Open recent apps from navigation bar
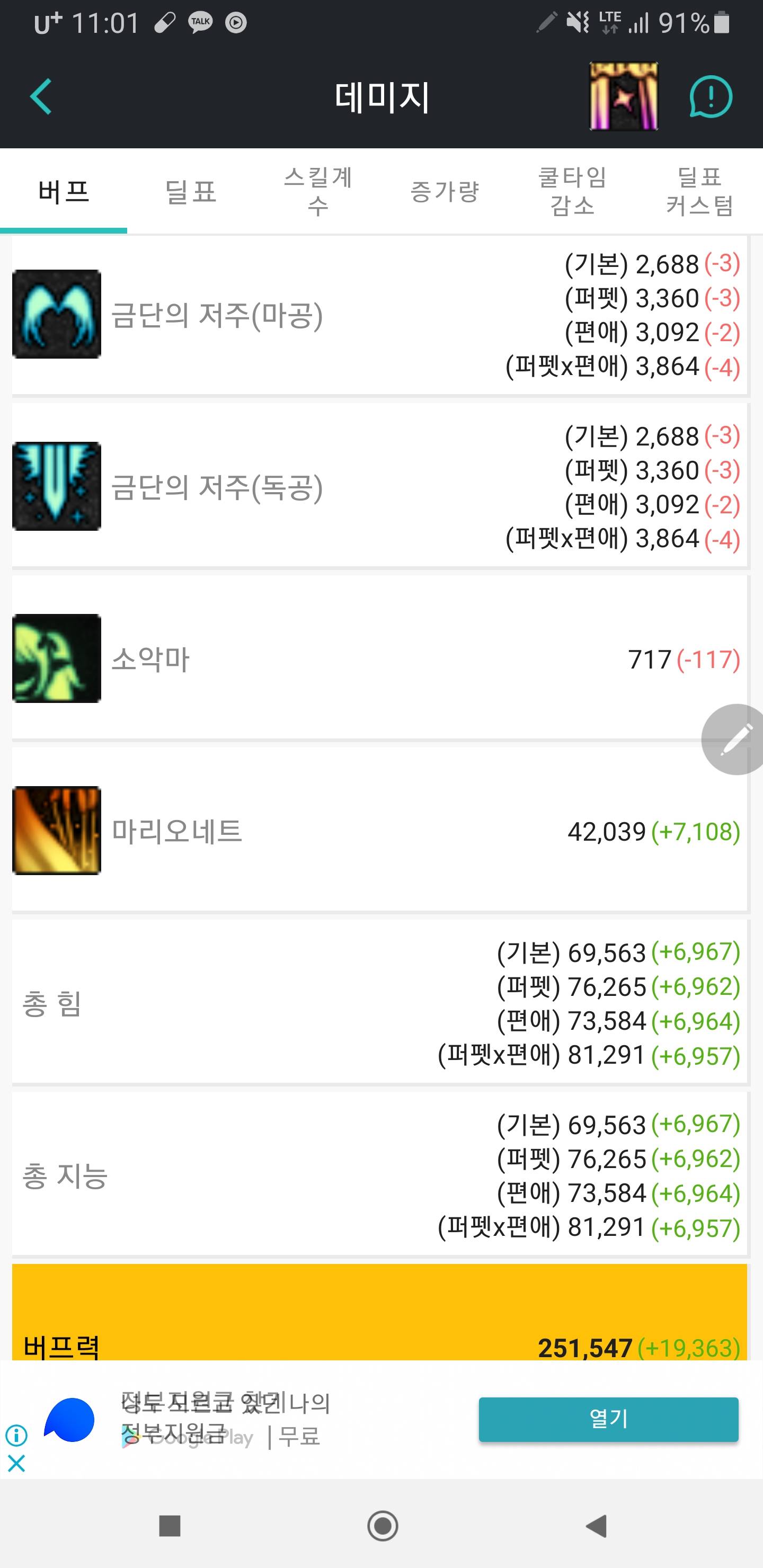Screen dimensions: 763x1568 tap(169, 1526)
